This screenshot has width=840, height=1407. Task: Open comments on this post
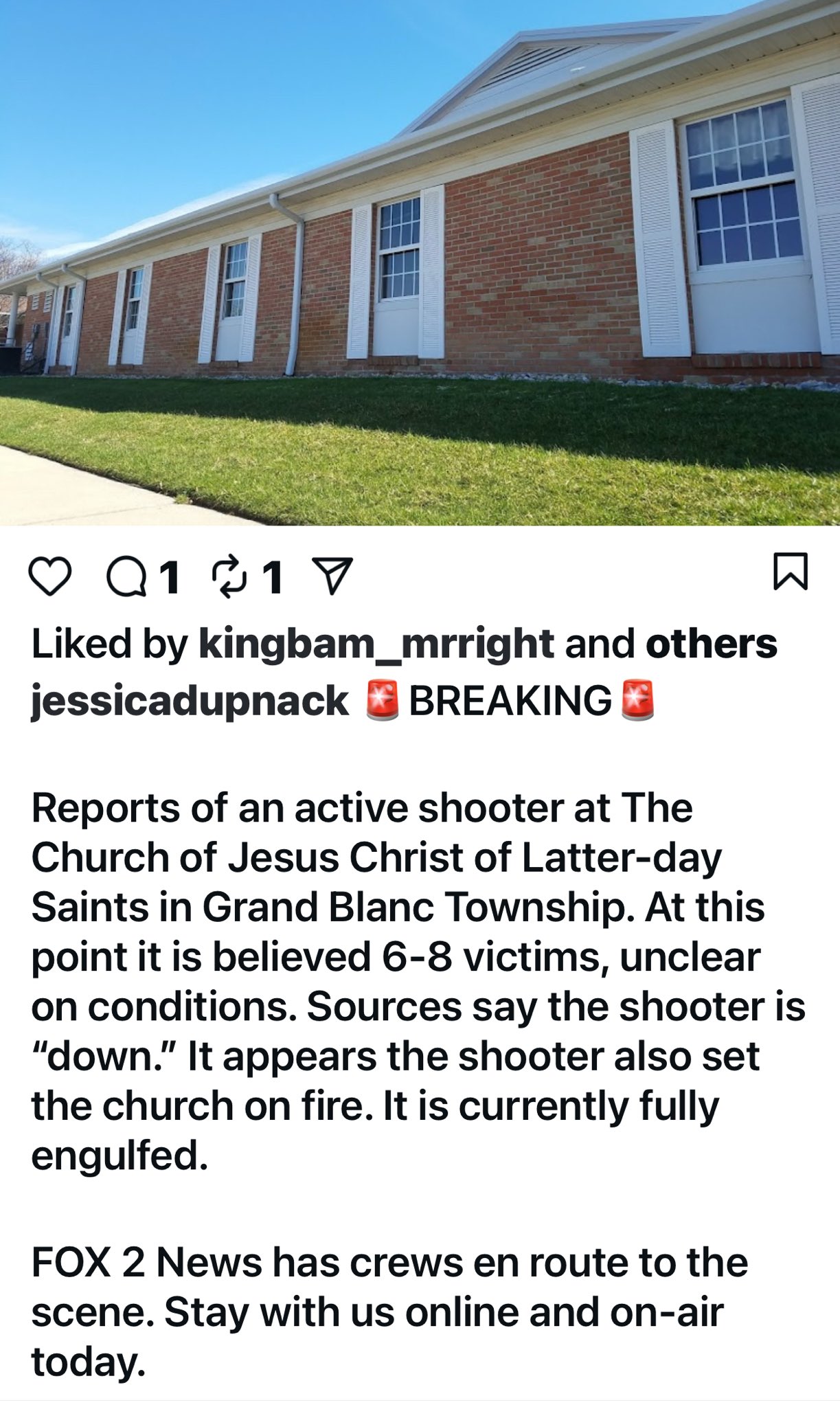click(x=127, y=576)
